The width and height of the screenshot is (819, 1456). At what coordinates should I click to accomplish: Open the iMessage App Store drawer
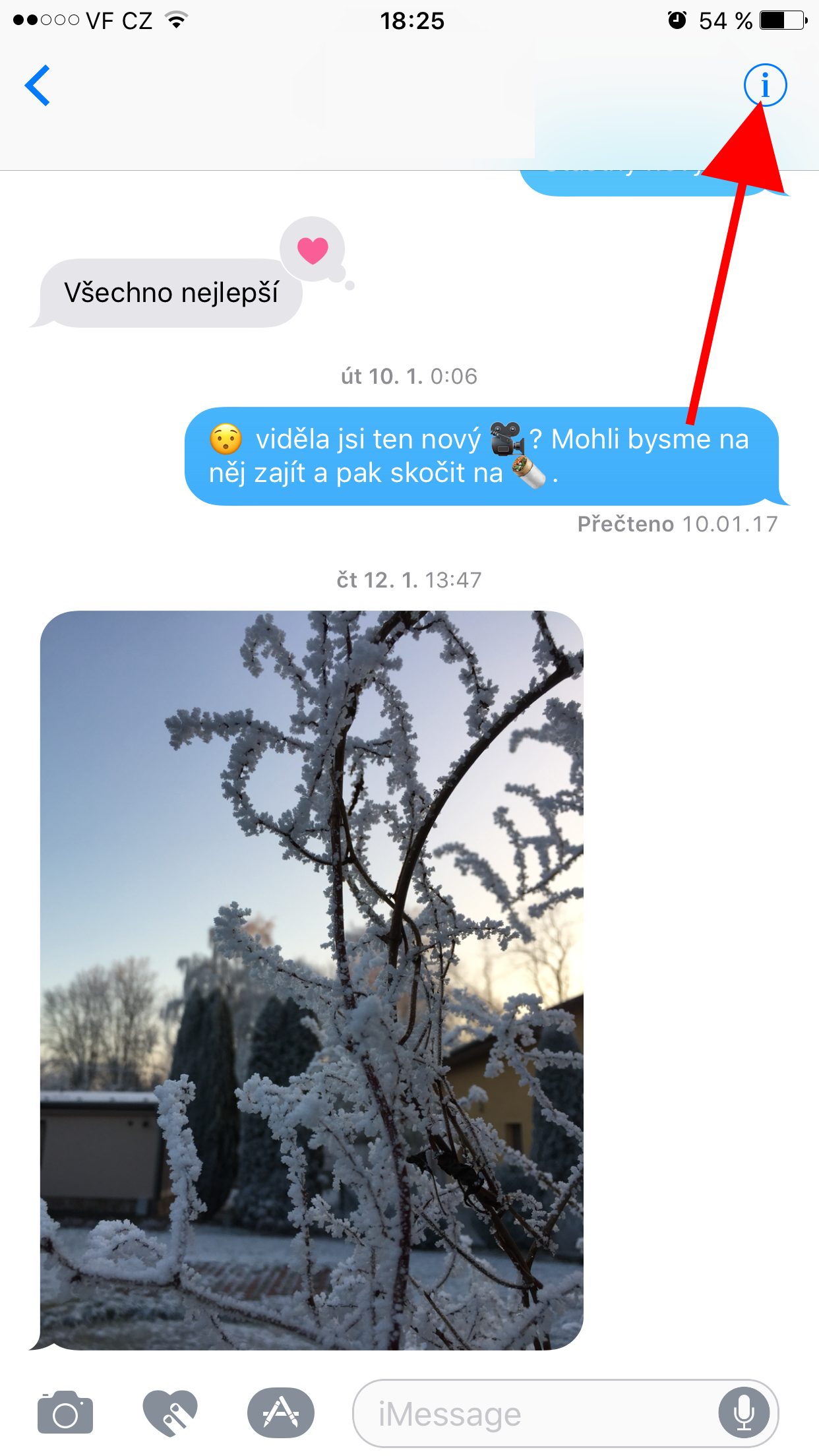pyautogui.click(x=280, y=1412)
